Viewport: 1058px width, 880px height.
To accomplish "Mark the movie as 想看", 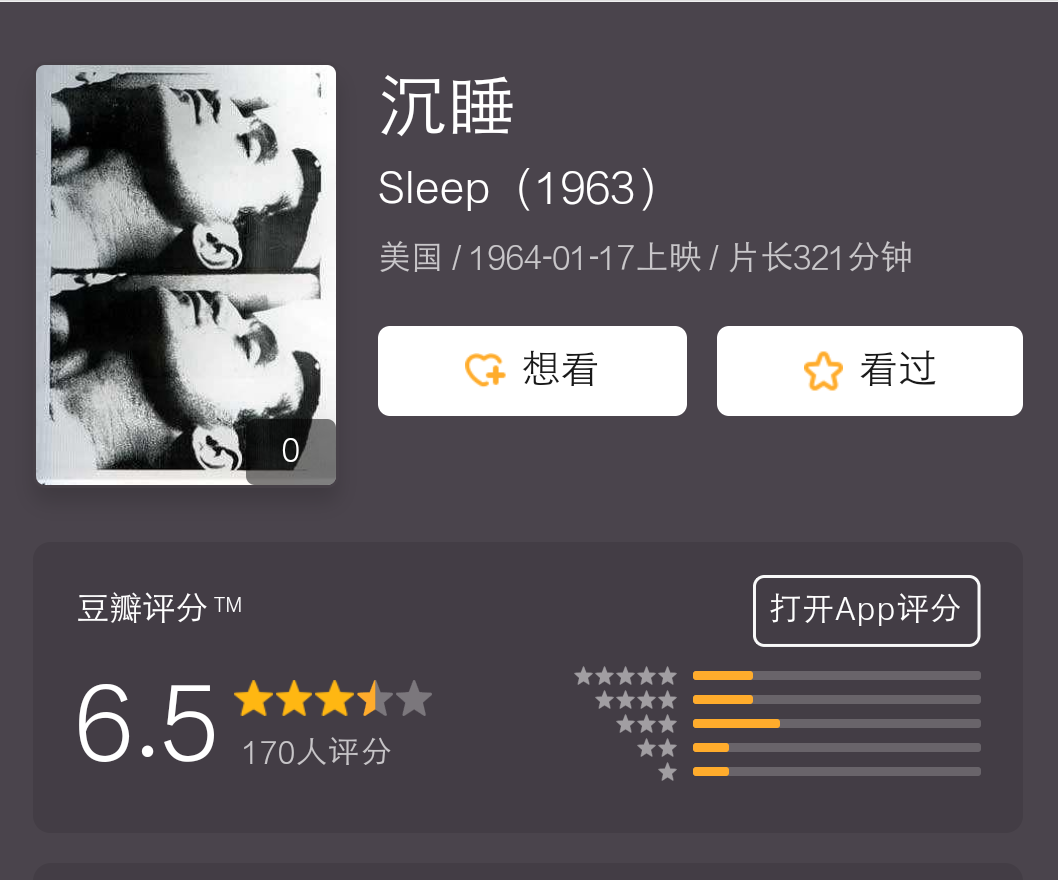I will pos(532,371).
